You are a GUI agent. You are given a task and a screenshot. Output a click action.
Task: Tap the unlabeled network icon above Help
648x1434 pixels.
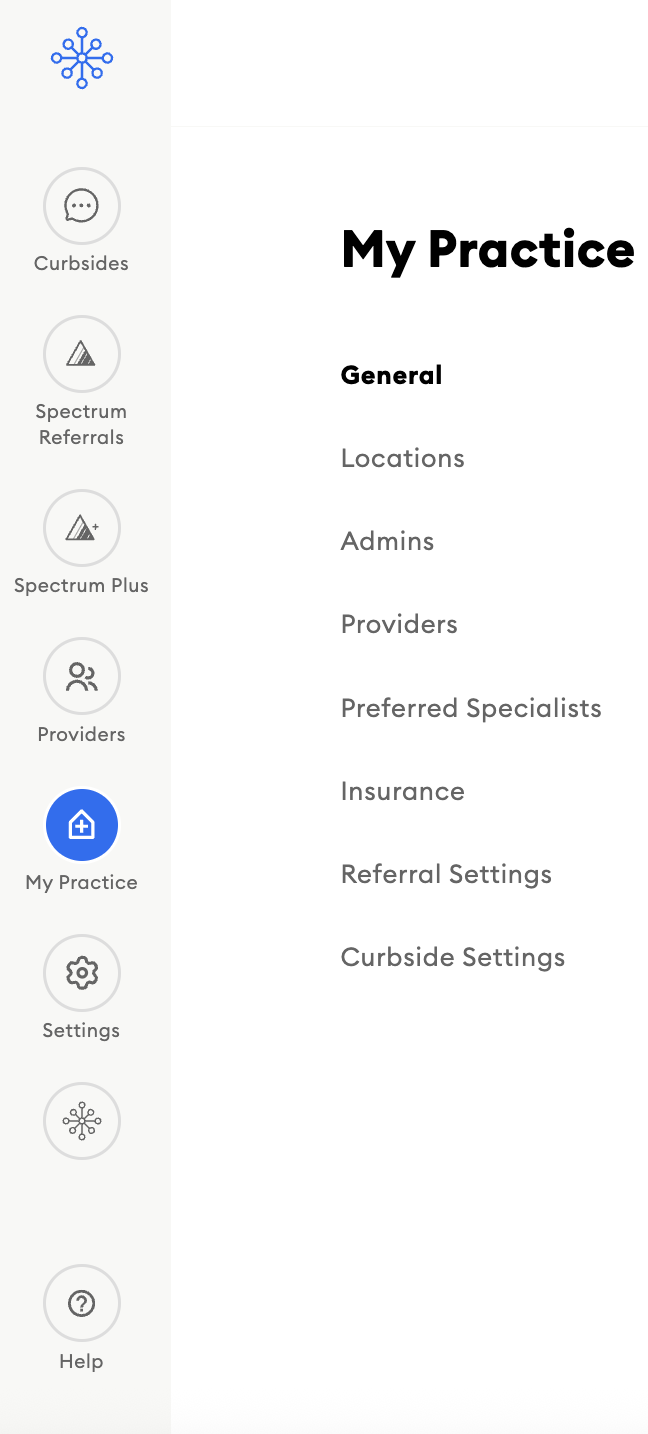pos(81,1121)
